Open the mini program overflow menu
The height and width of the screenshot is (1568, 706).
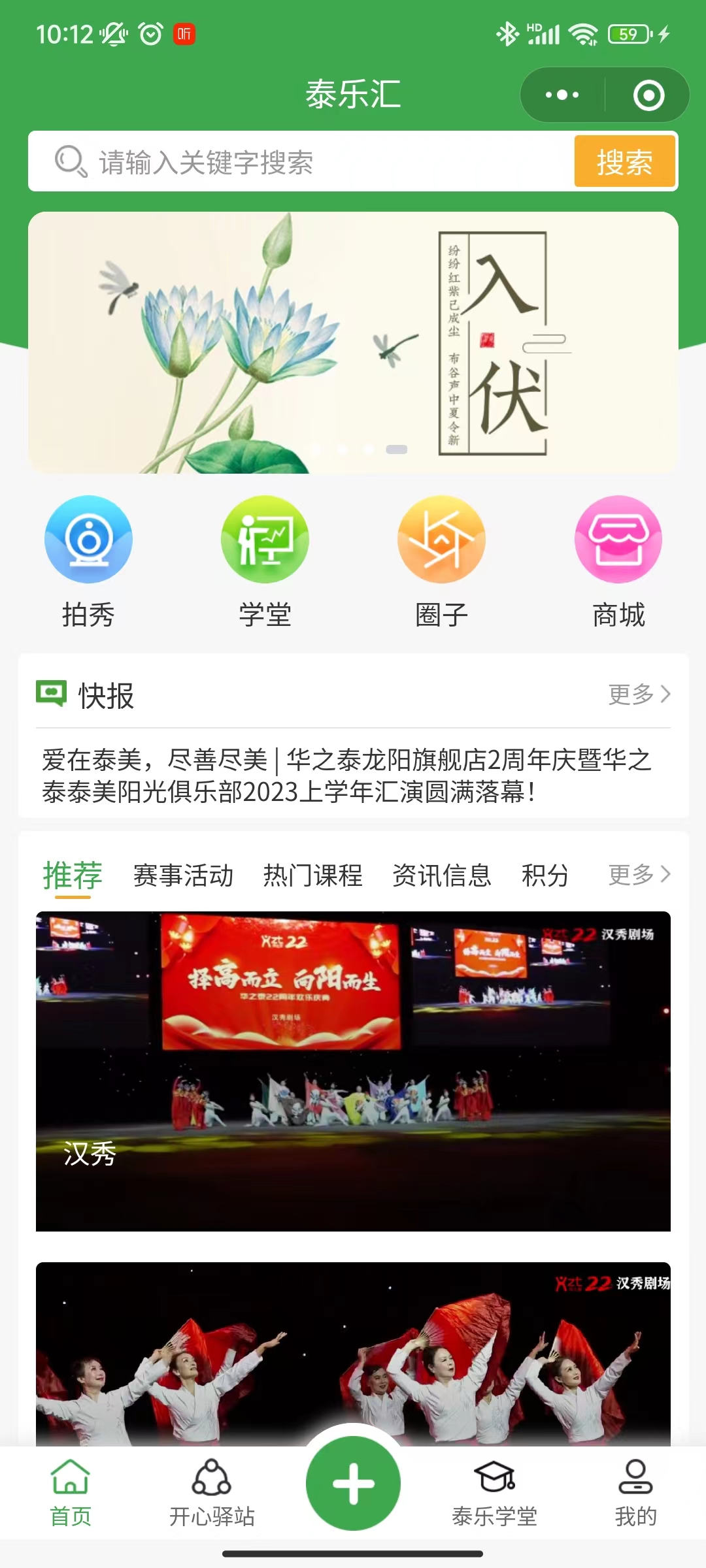[x=562, y=95]
